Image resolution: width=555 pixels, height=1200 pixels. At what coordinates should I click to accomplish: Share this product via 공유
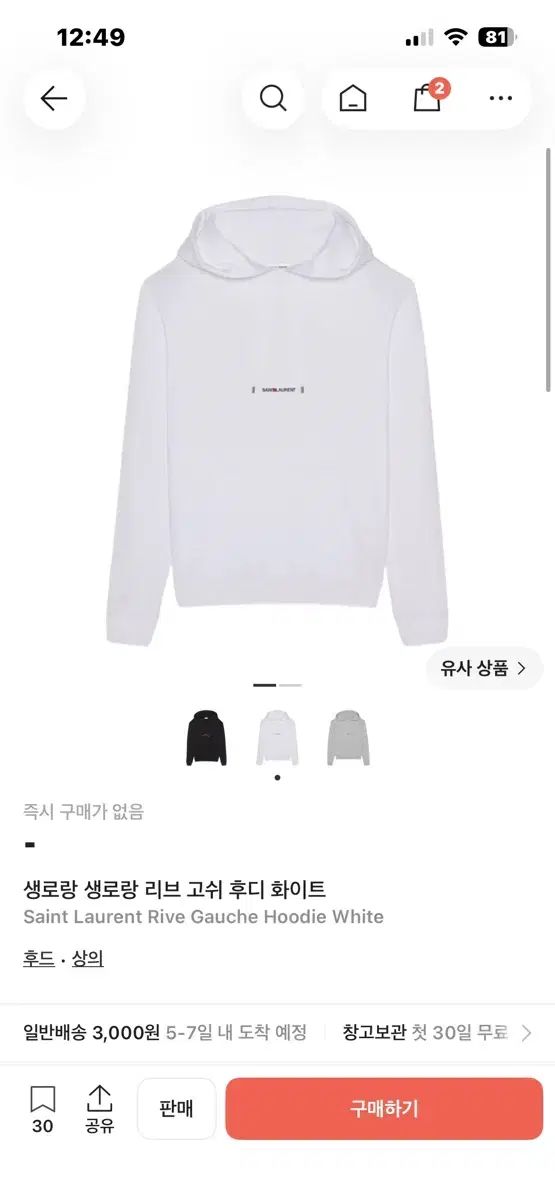tap(99, 1109)
